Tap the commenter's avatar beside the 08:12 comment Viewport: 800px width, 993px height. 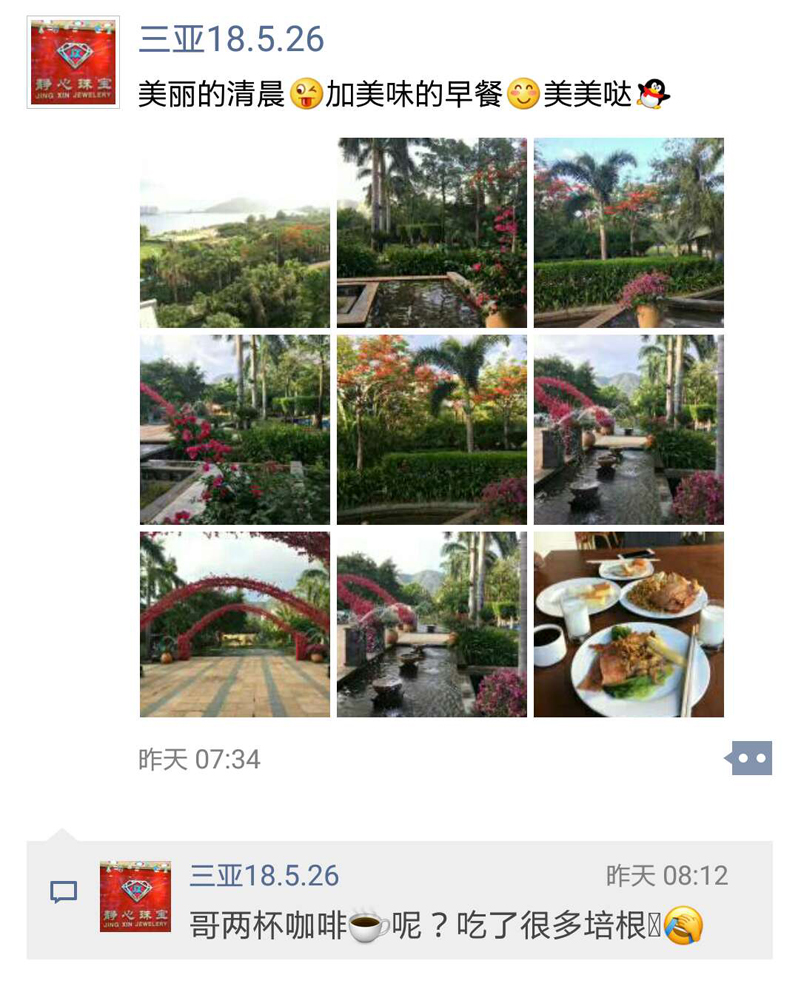[x=135, y=897]
